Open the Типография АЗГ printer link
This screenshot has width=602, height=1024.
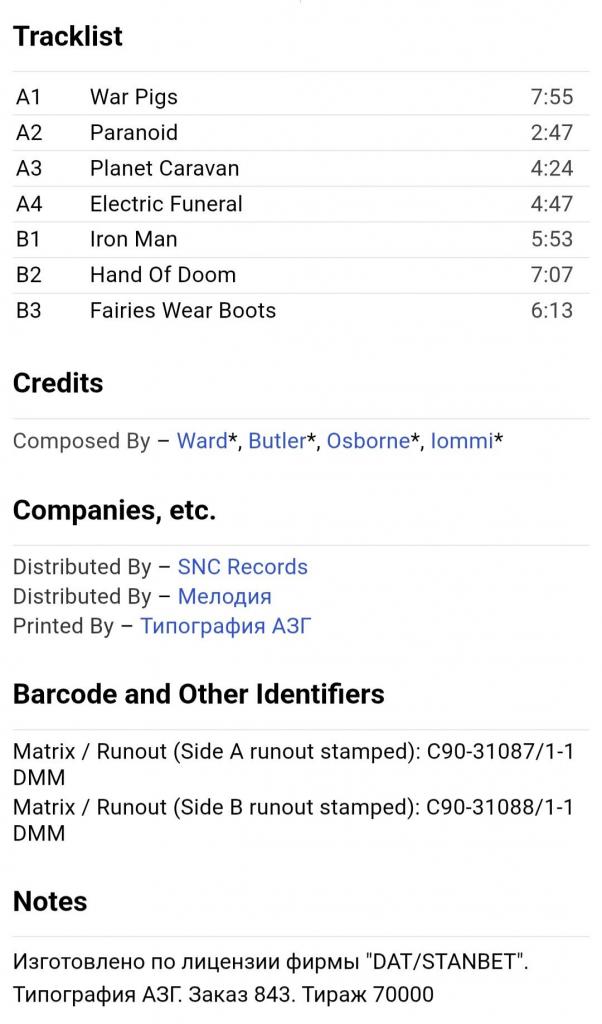(225, 626)
